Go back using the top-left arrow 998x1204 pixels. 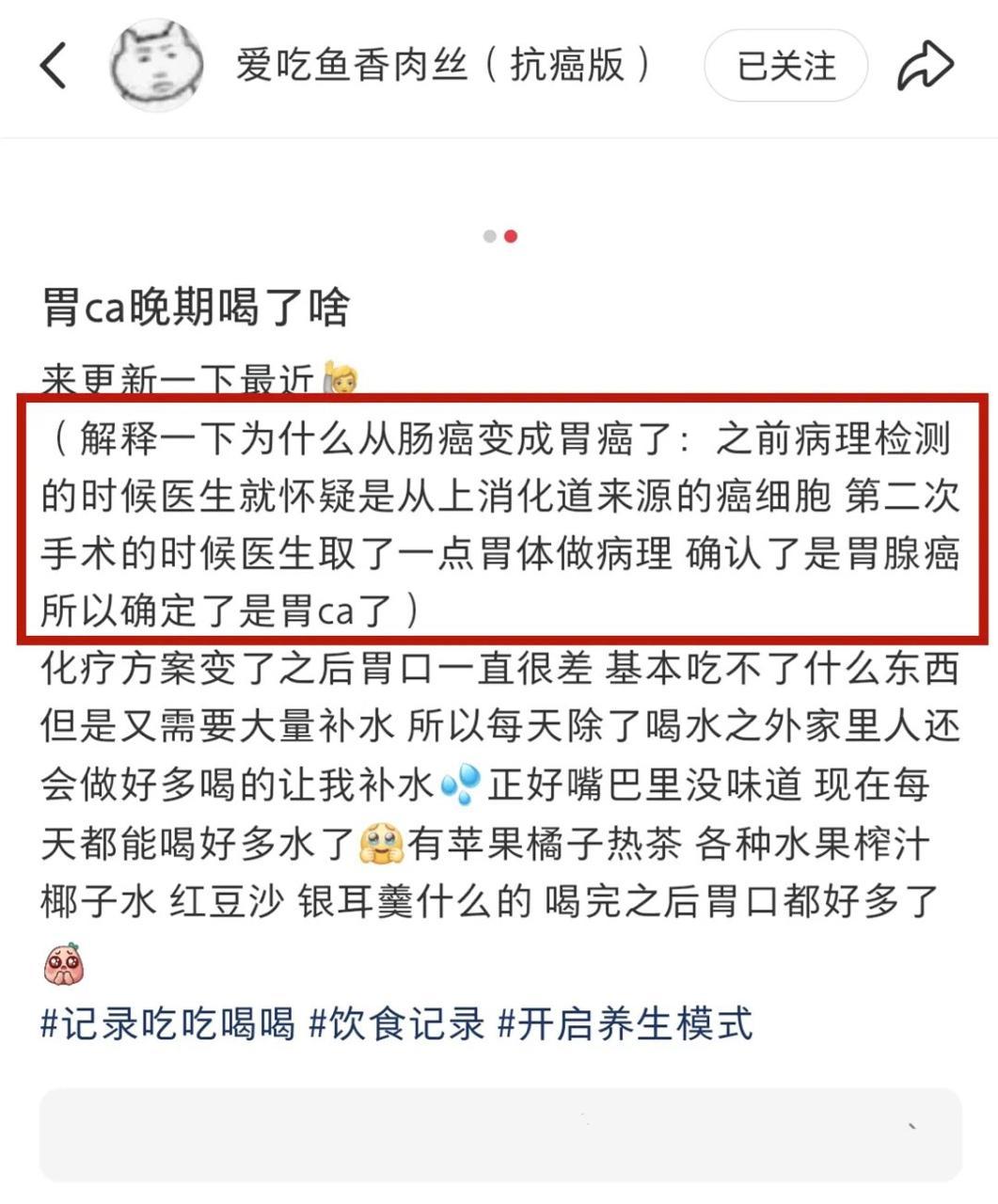tap(54, 67)
